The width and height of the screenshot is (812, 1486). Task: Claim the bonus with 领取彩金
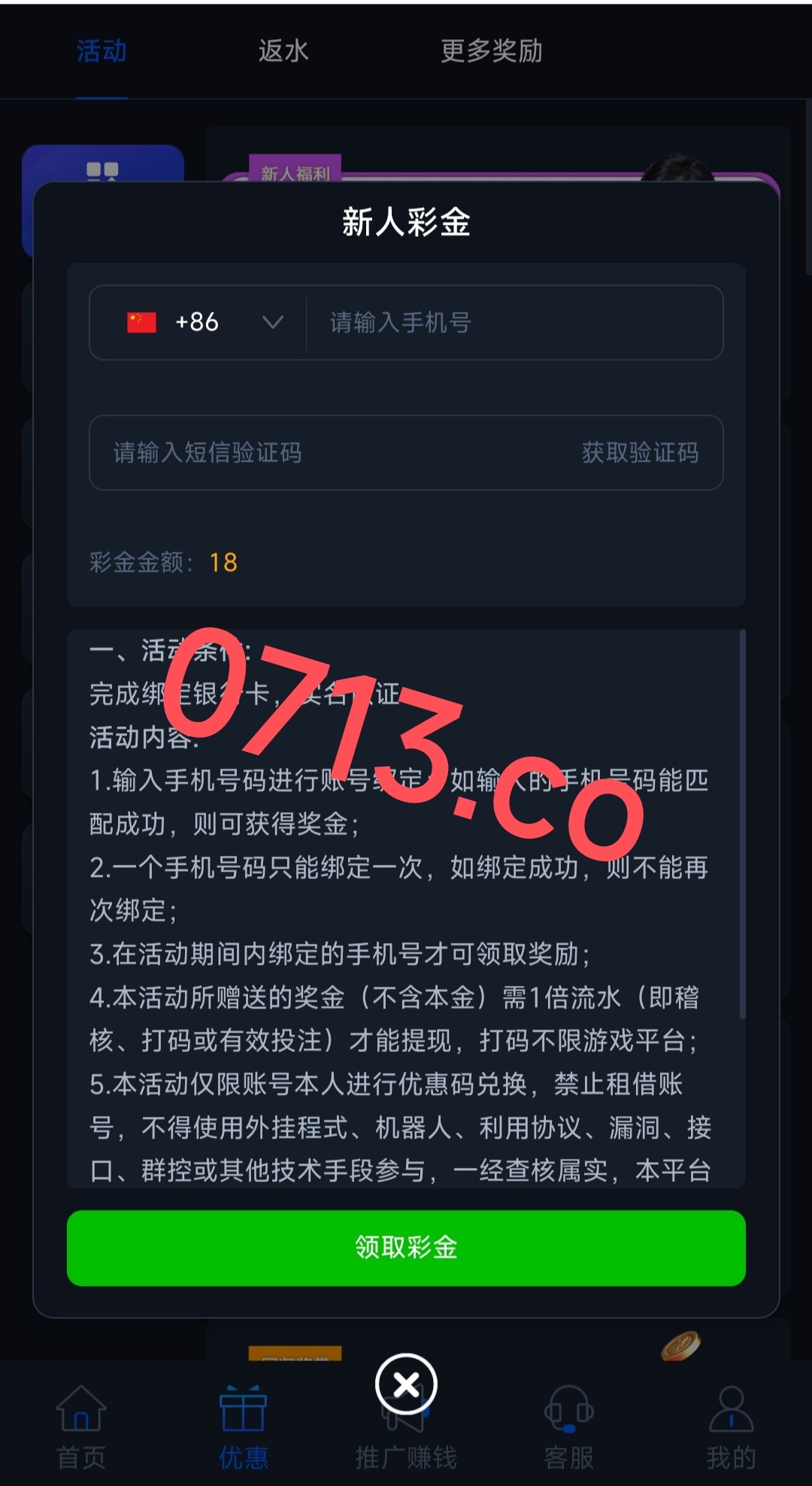point(406,1248)
